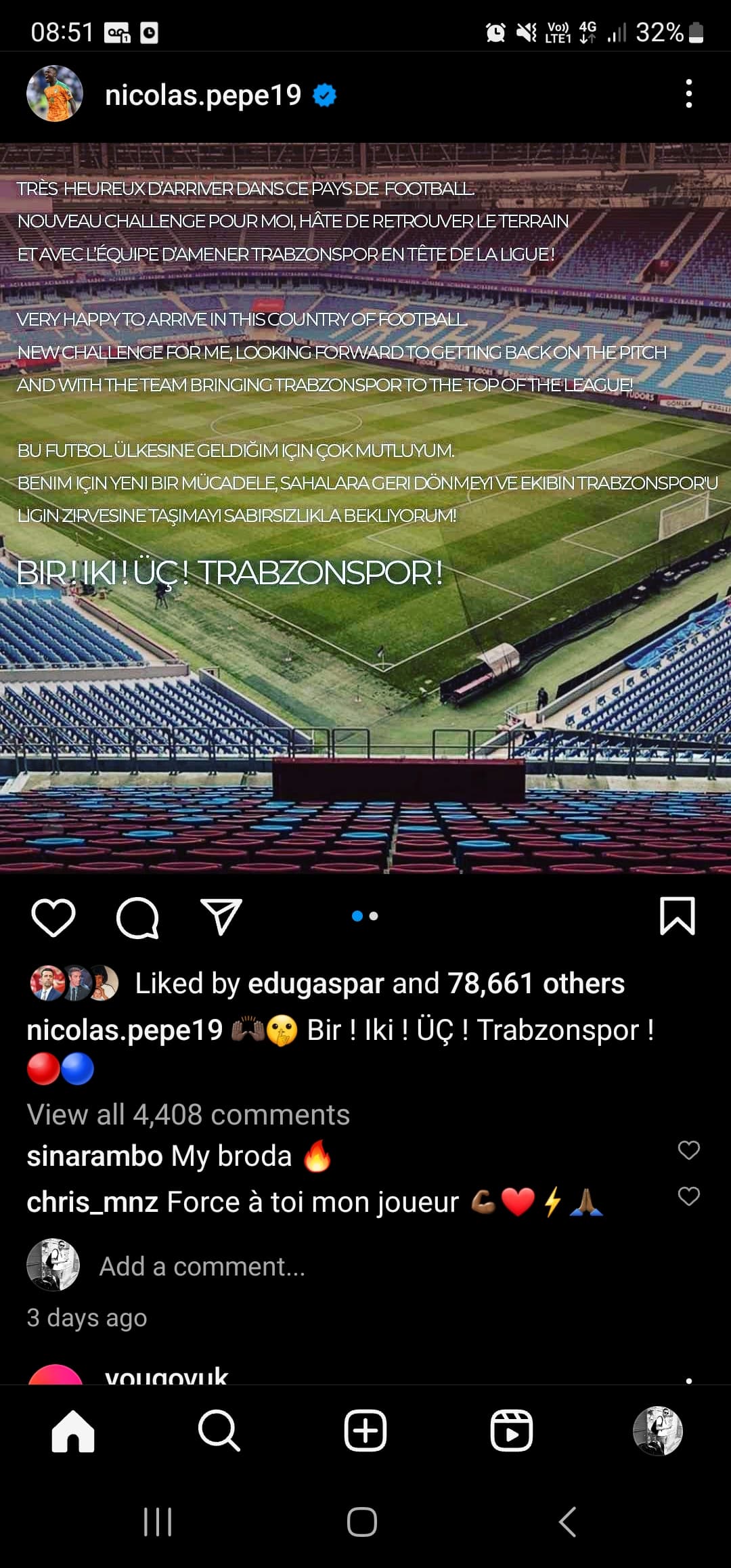
Task: Switch to the Reels tab
Action: pyautogui.click(x=512, y=1431)
